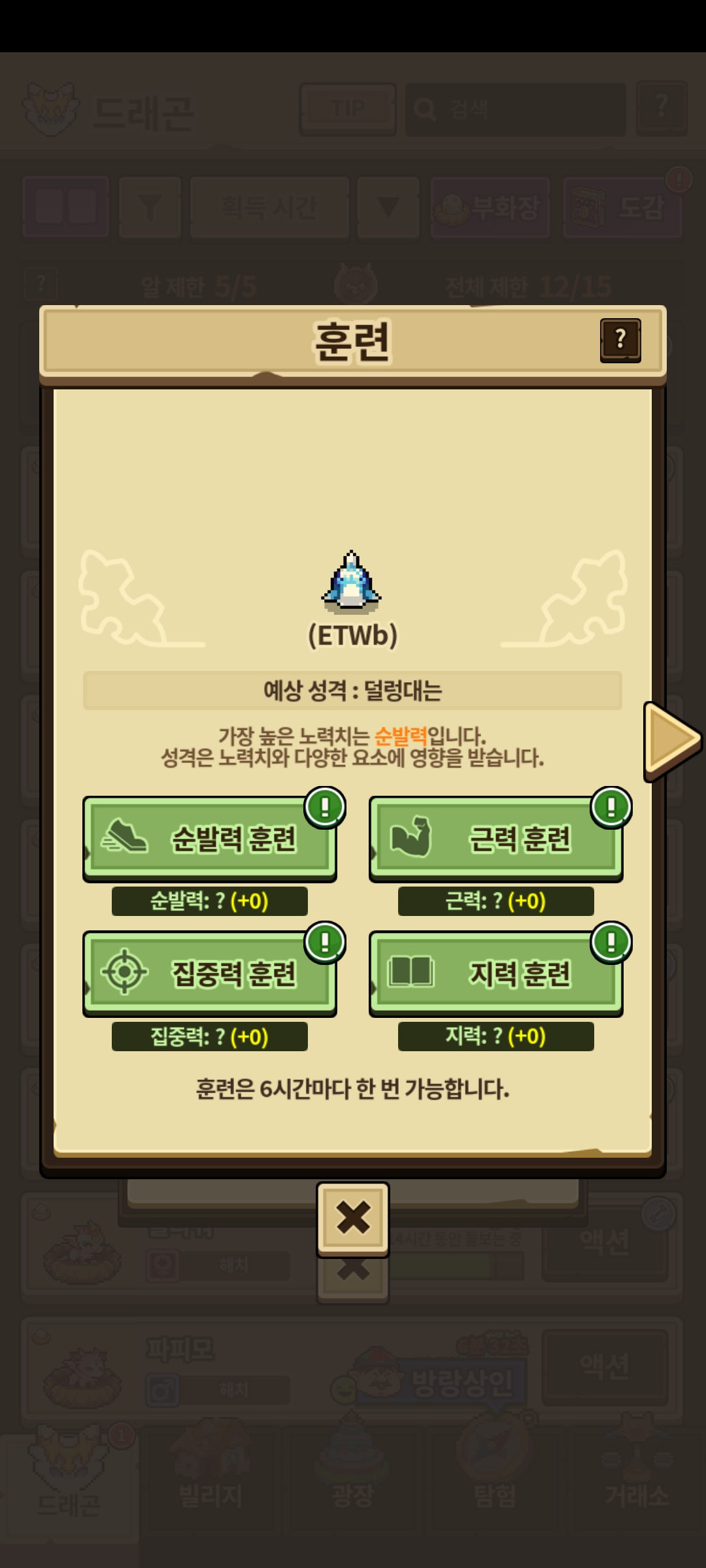Open the help icon in 훈련 header

click(x=620, y=340)
